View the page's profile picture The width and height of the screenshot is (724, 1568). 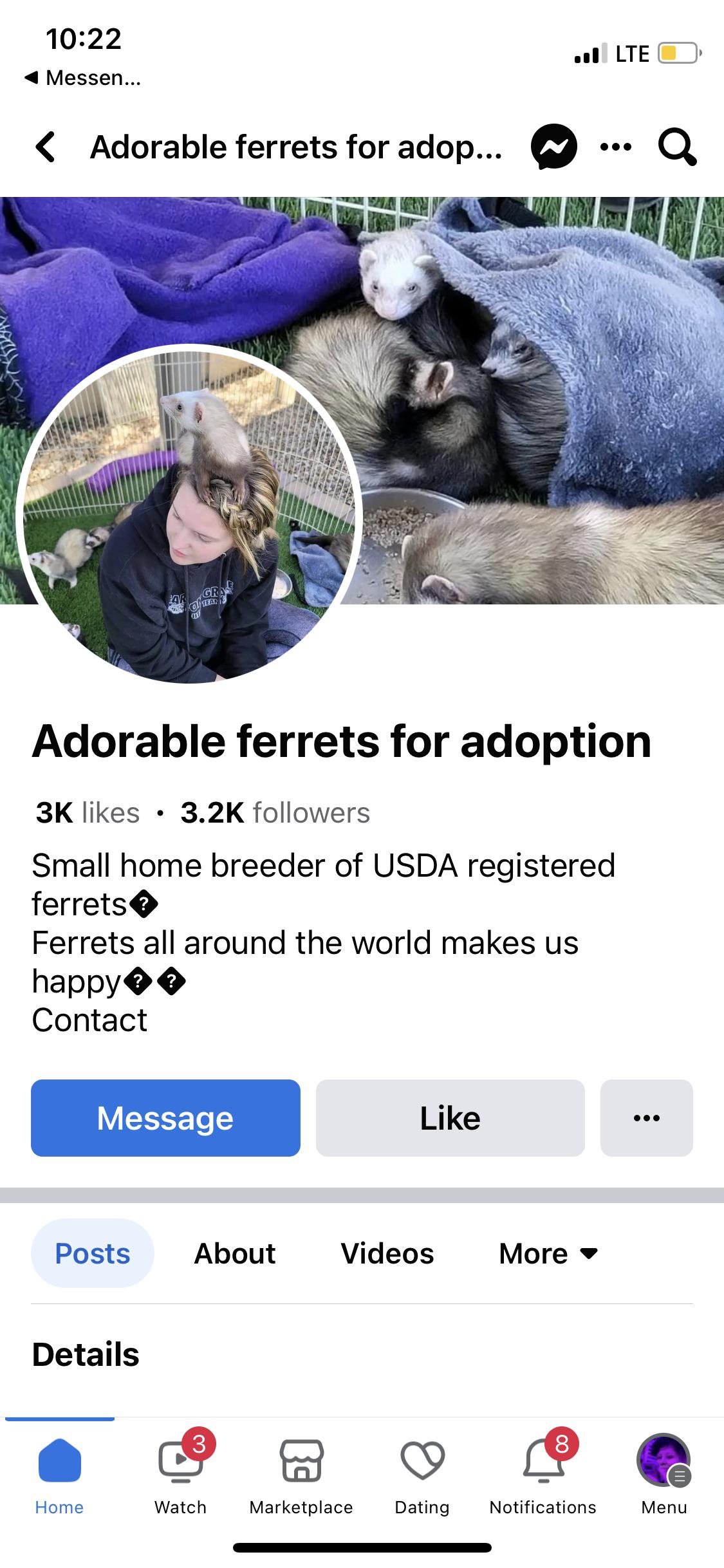click(x=189, y=515)
